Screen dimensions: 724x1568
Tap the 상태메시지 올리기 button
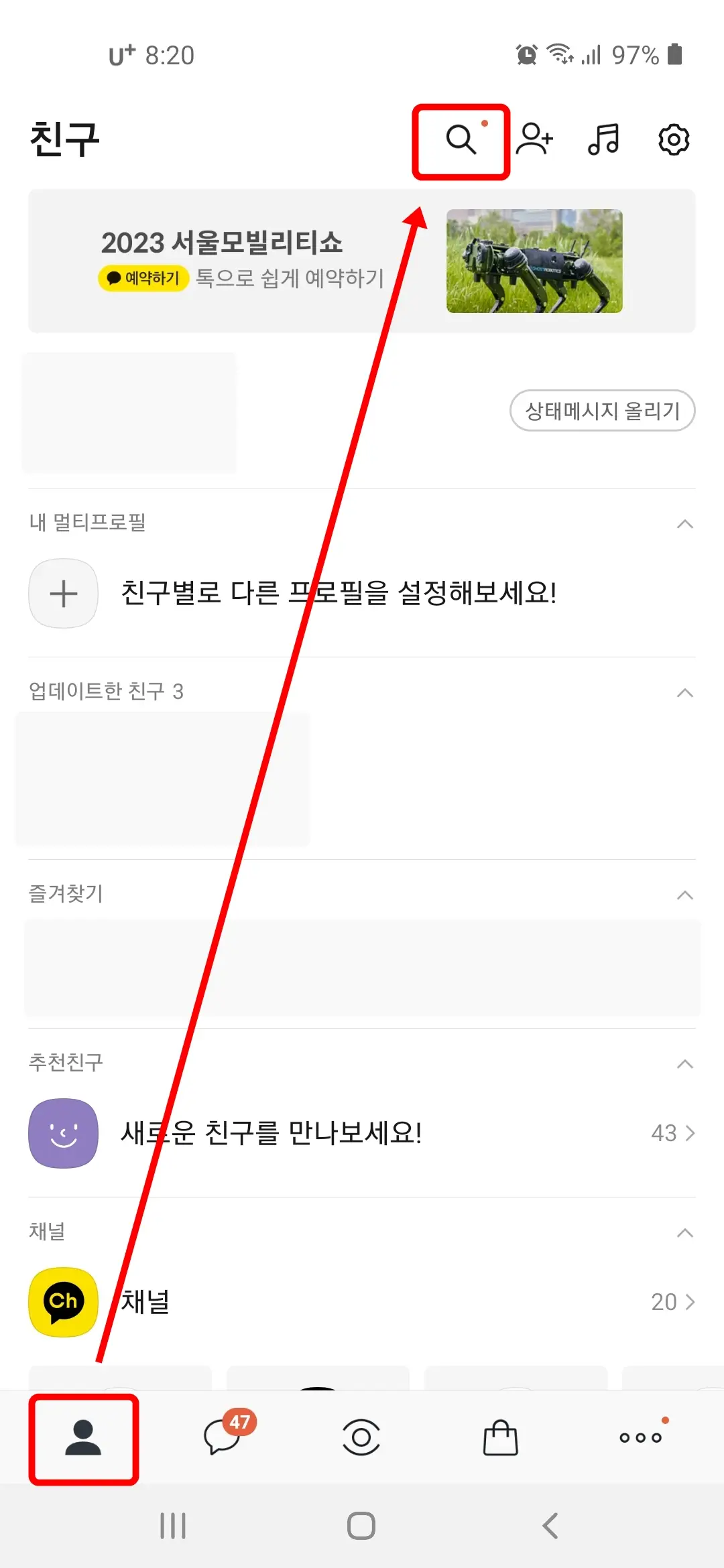(602, 411)
